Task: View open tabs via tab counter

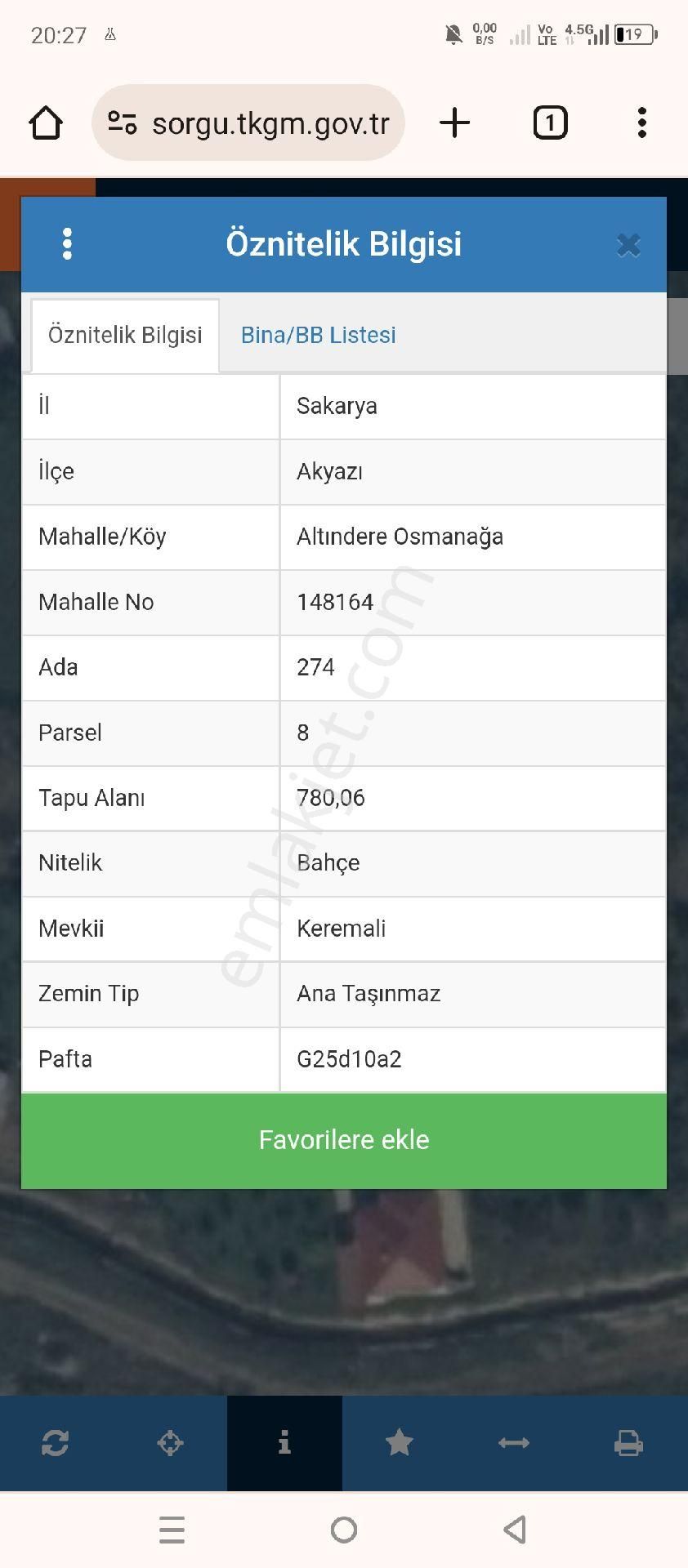Action: click(549, 122)
